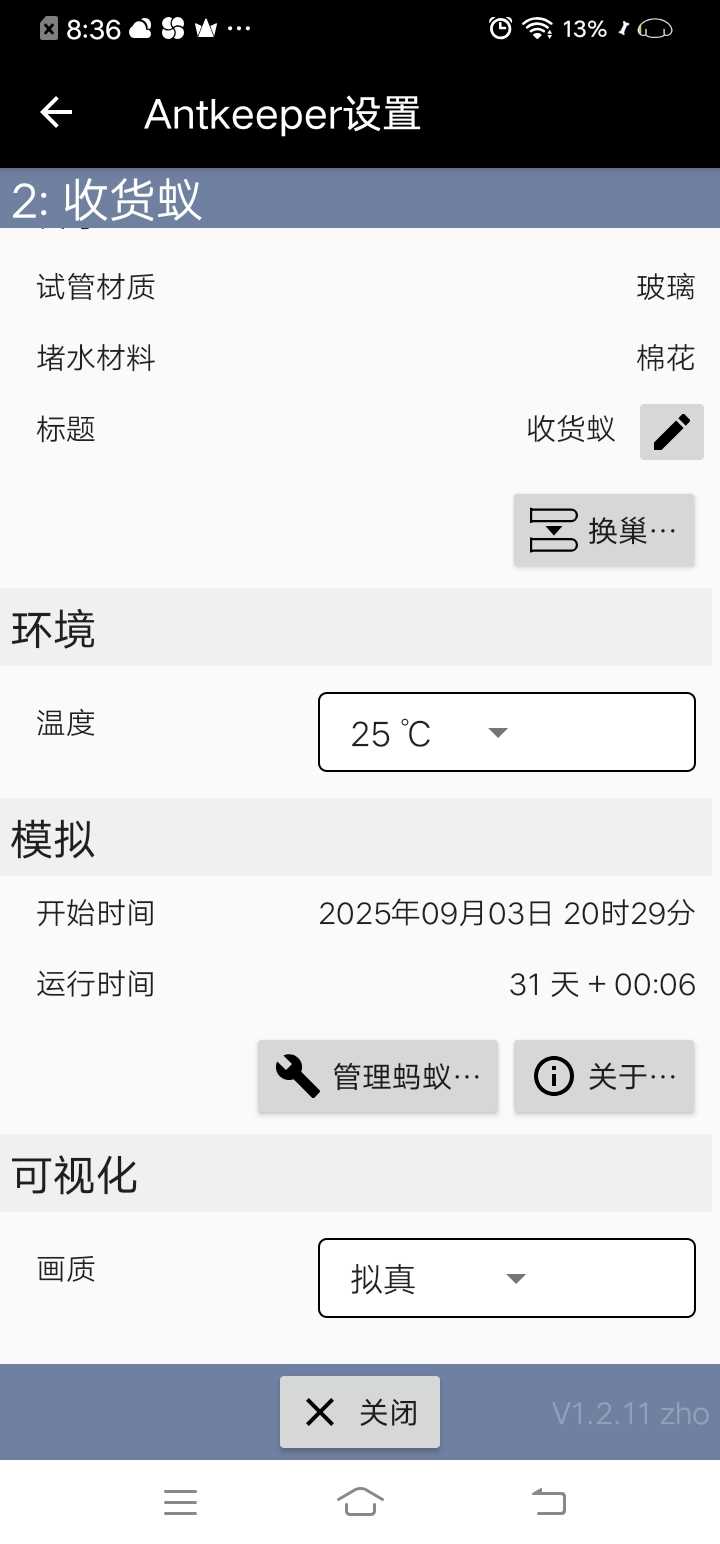Tap the 关于 info button
The height and width of the screenshot is (1544, 720).
pos(604,1077)
